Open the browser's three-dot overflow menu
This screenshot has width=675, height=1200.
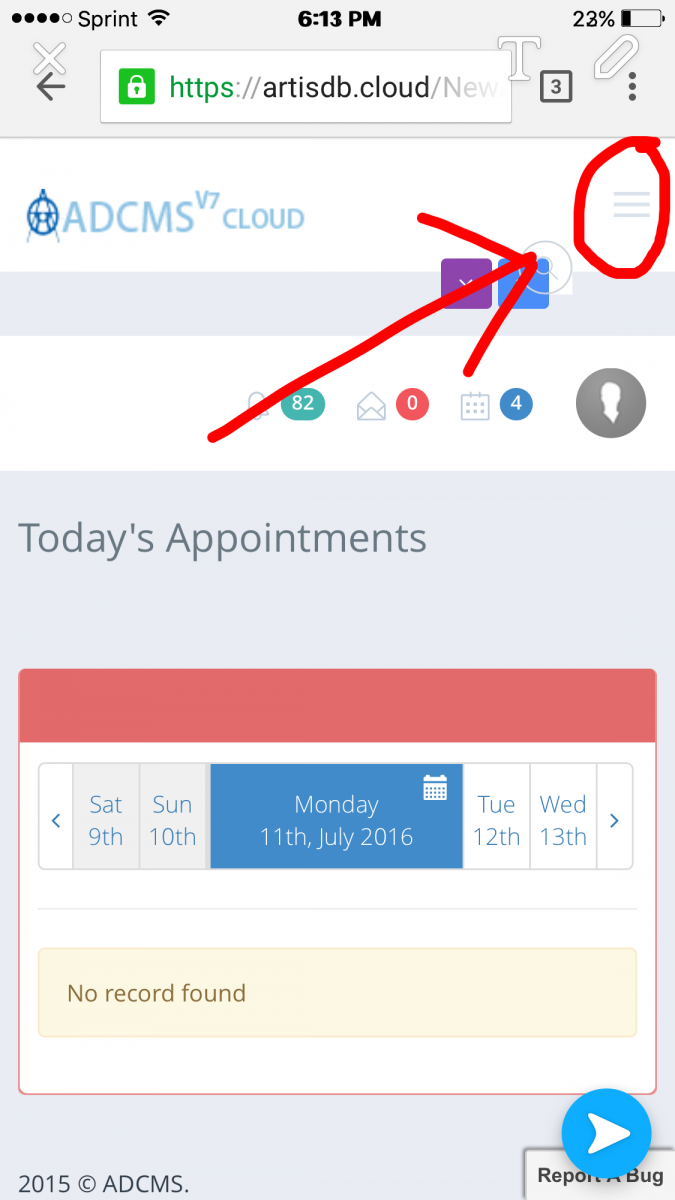(x=632, y=88)
